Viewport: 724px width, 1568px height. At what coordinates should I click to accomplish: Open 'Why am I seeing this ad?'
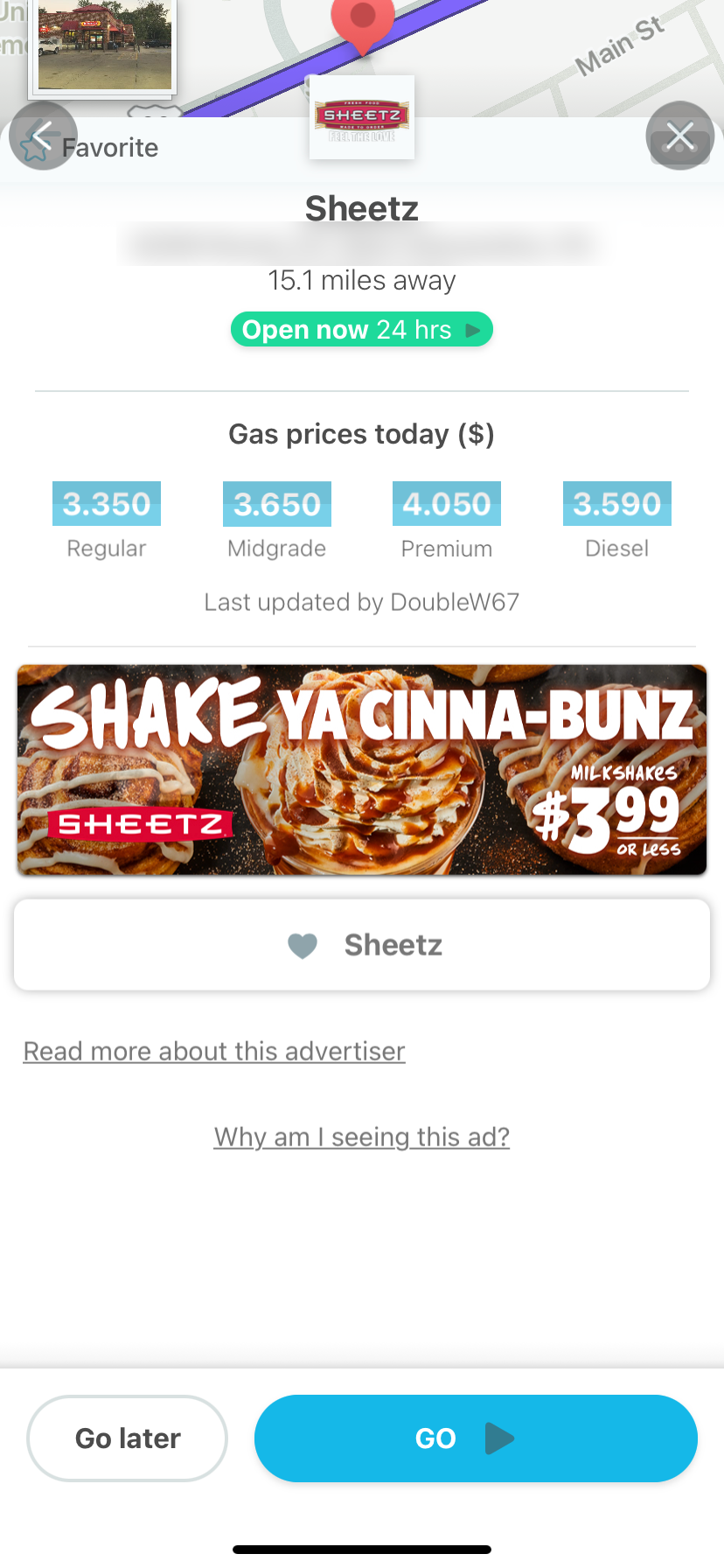point(362,1137)
